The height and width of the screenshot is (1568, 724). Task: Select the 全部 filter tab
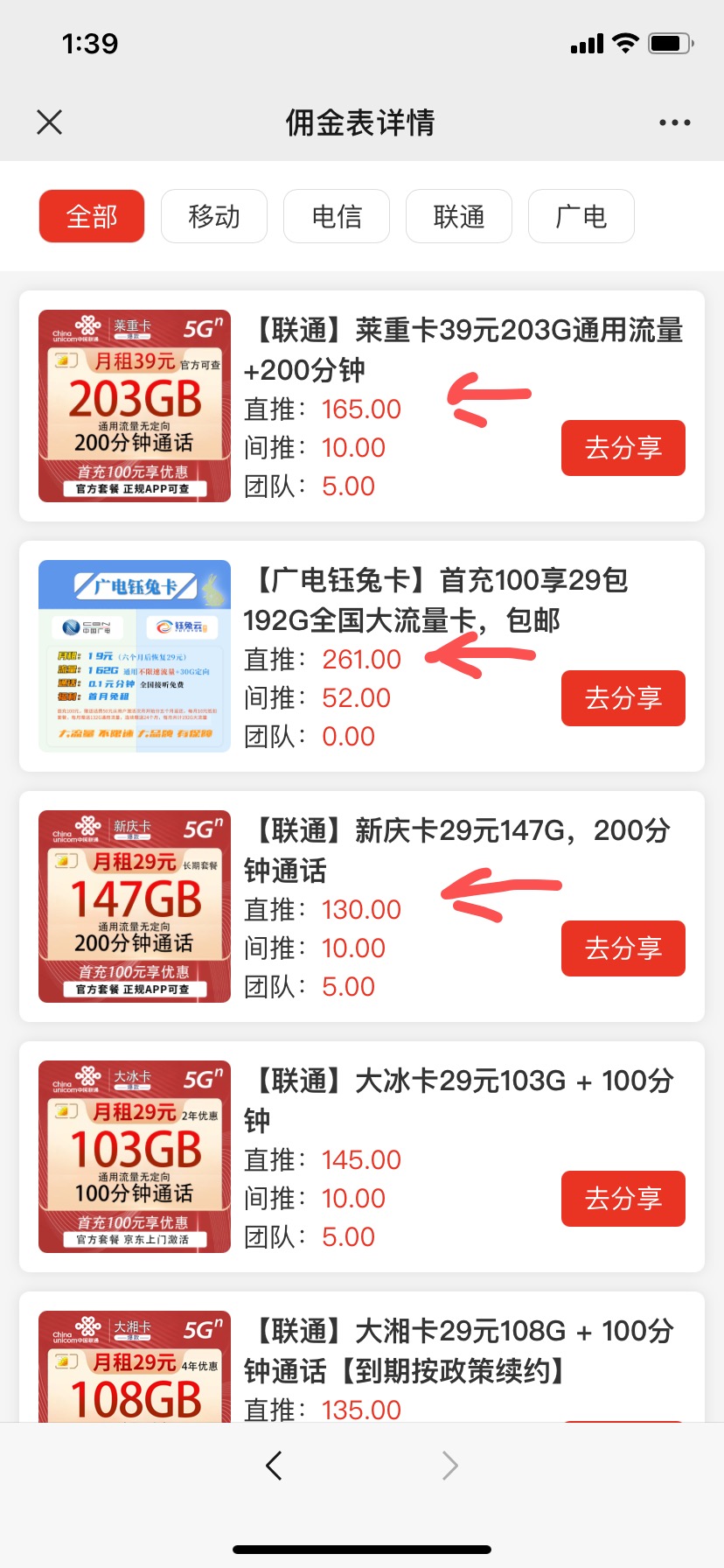pos(92,216)
